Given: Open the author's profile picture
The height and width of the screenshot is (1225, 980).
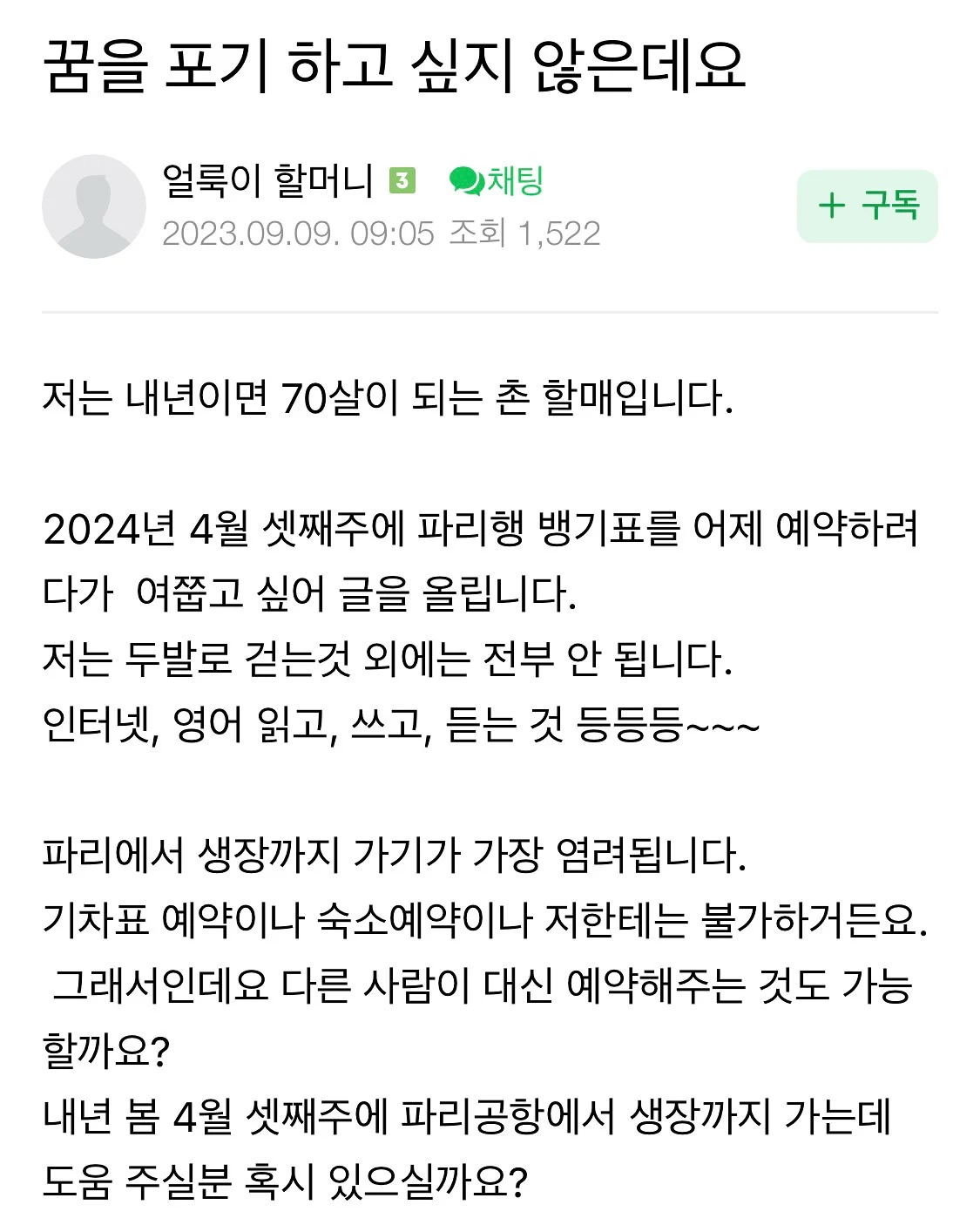Looking at the screenshot, I should 93,206.
